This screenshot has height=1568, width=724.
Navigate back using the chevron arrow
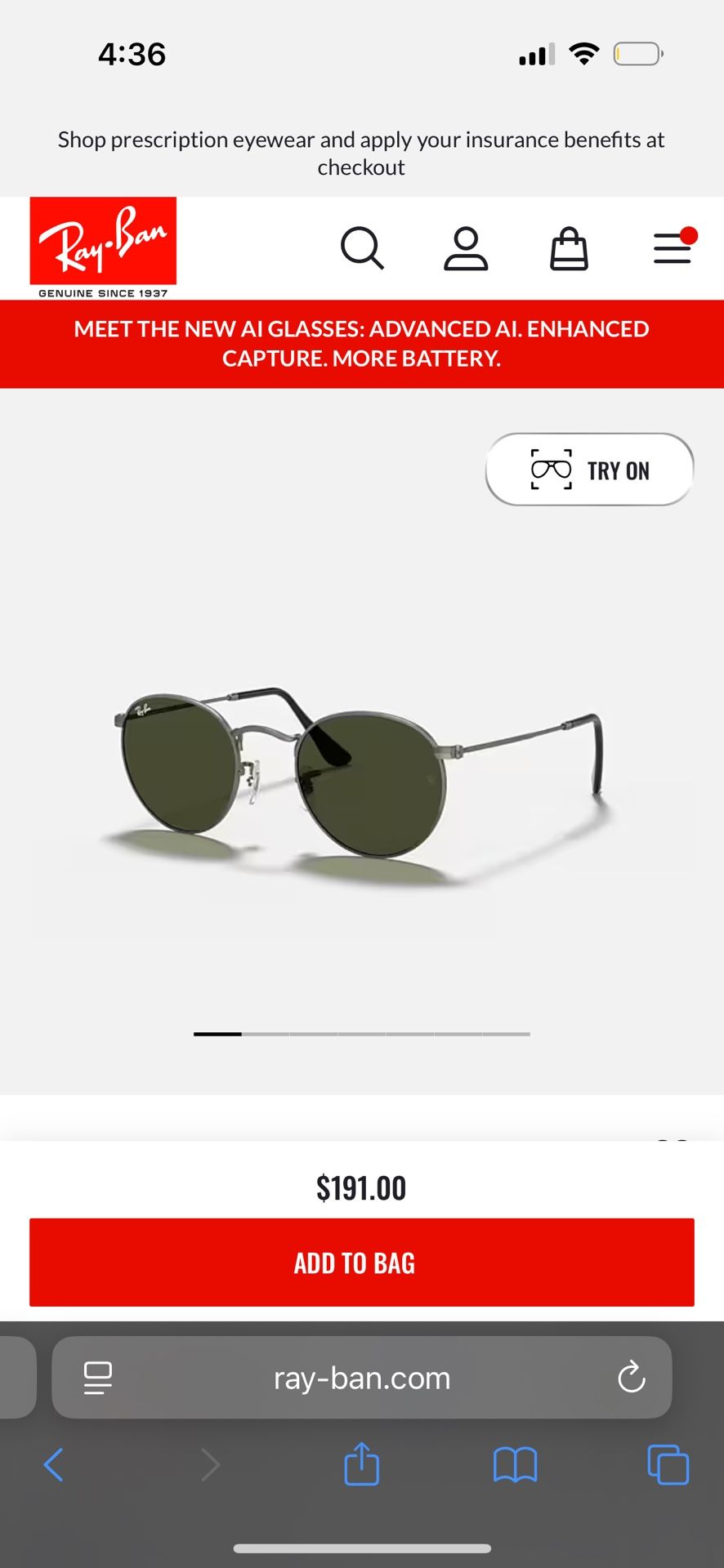click(x=54, y=1463)
